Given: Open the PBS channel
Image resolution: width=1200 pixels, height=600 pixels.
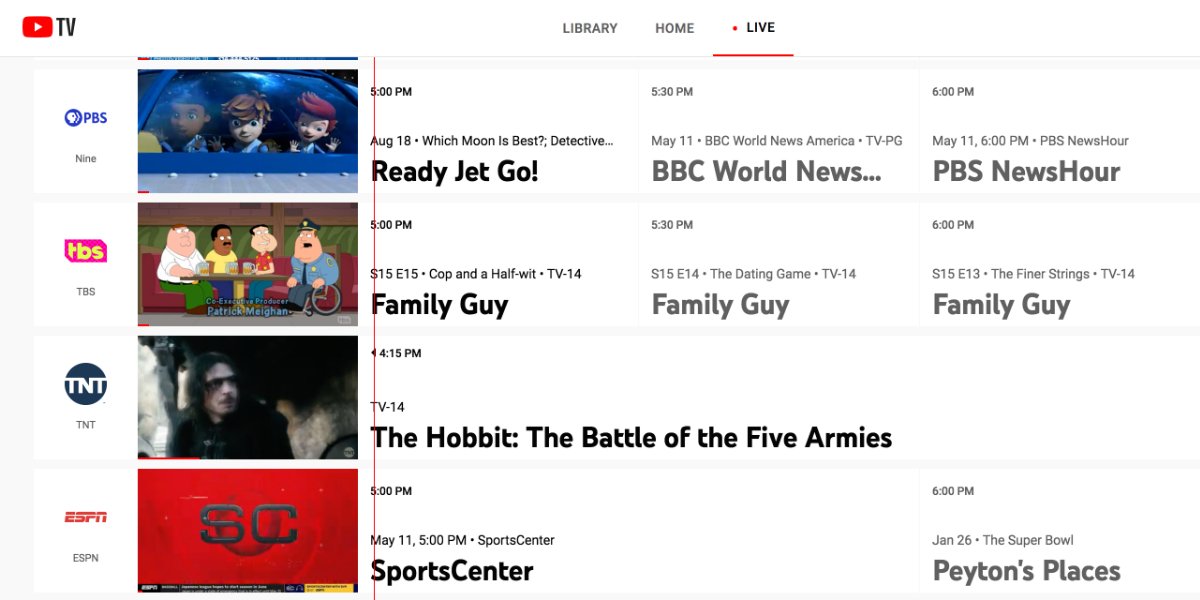Looking at the screenshot, I should [86, 130].
